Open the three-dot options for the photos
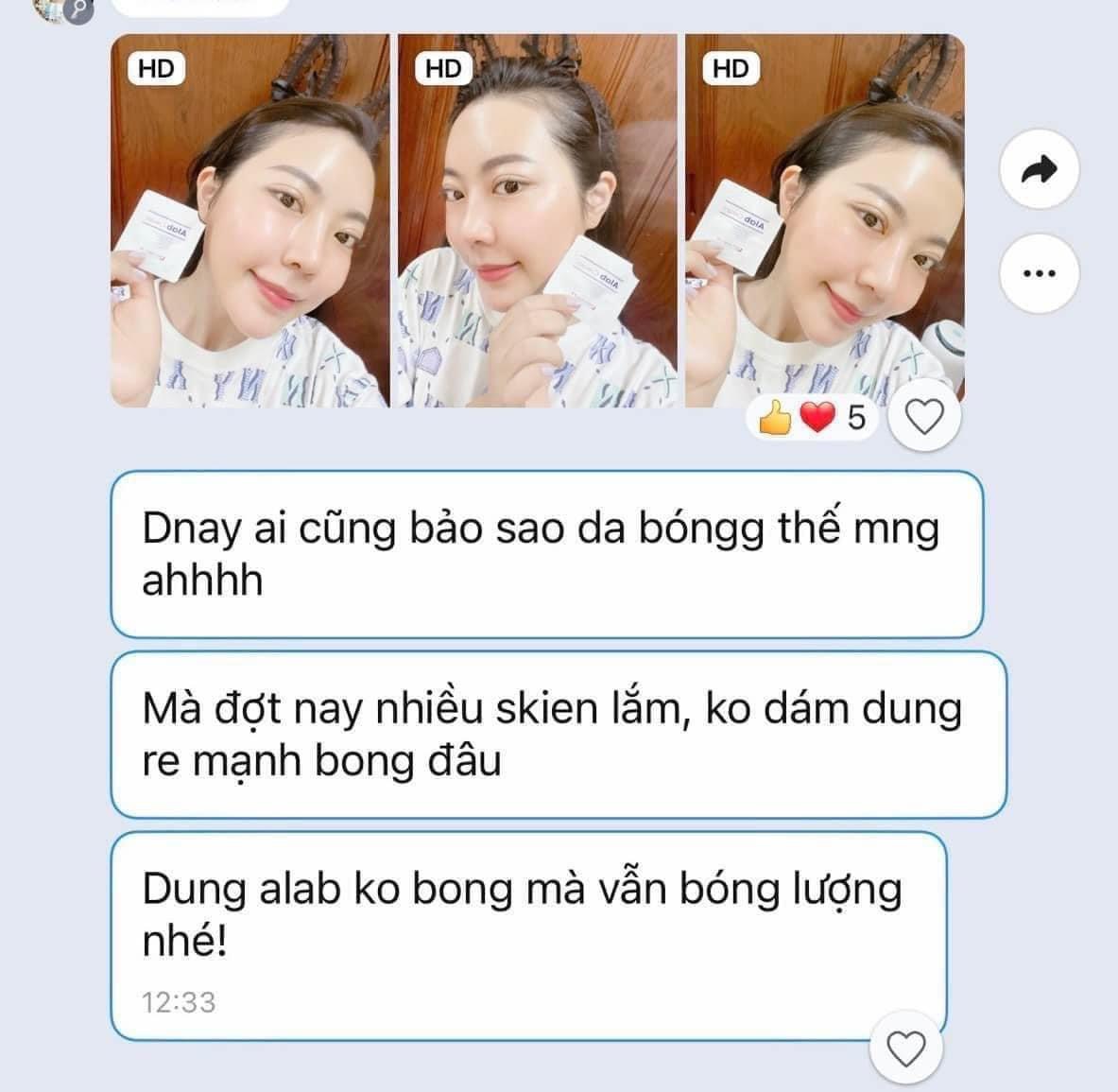 pos(1039,274)
